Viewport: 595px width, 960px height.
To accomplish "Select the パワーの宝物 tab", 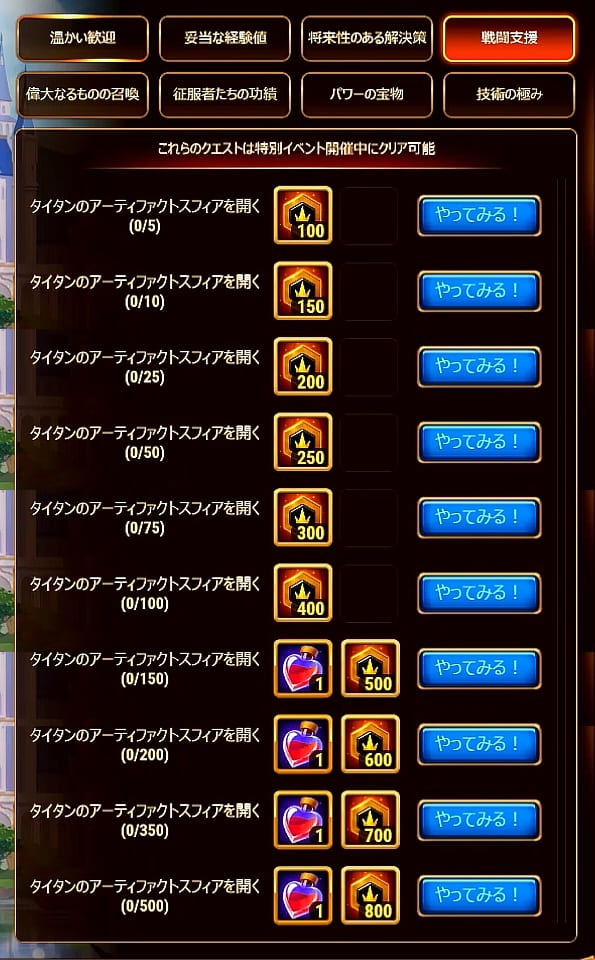I will point(367,95).
